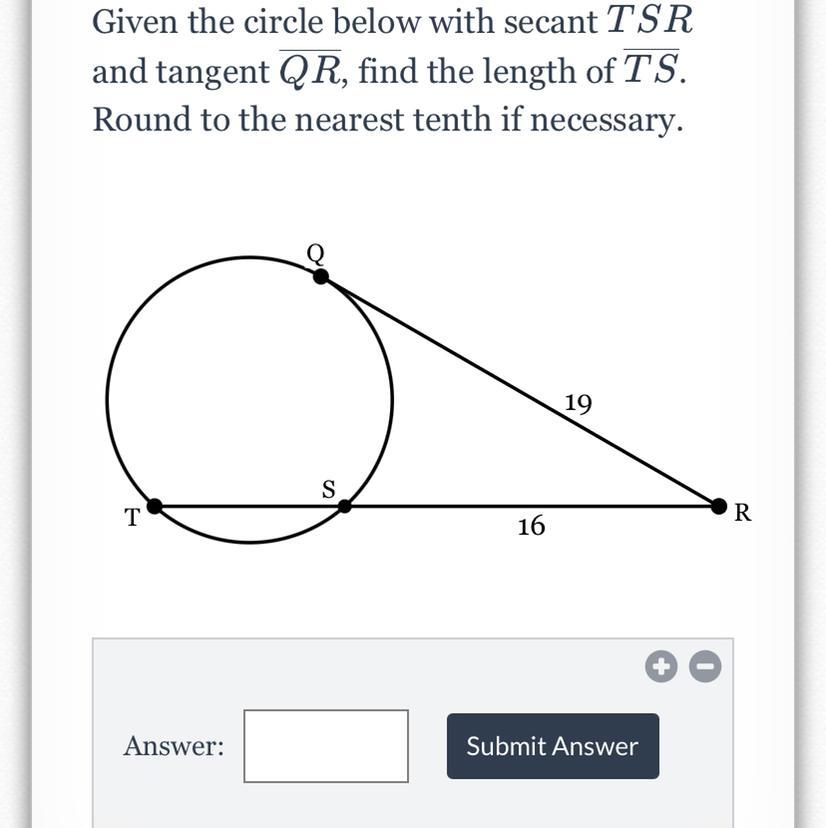Image resolution: width=826 pixels, height=828 pixels.
Task: Submit the answer
Action: tap(552, 746)
